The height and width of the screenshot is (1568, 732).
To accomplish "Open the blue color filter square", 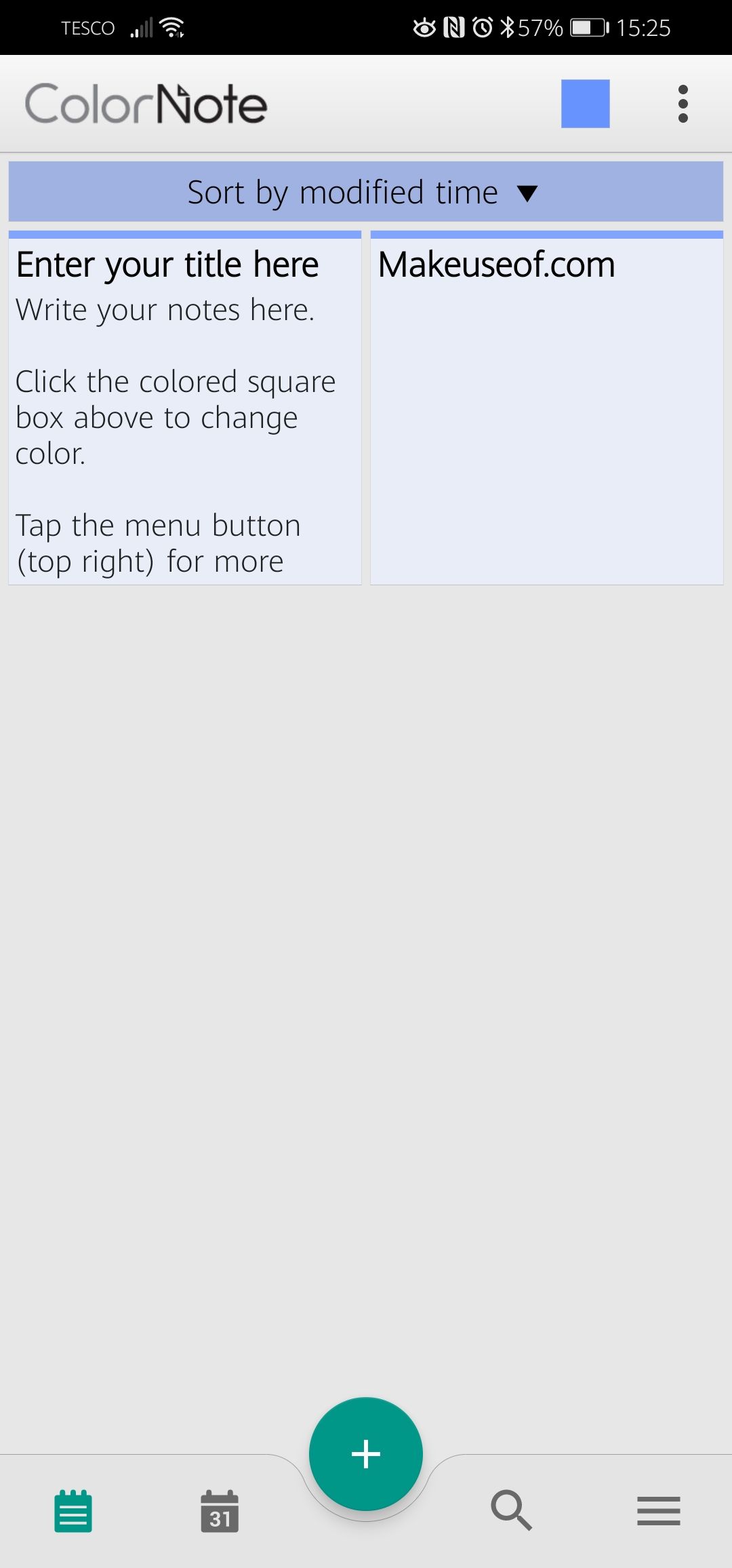I will 585,104.
